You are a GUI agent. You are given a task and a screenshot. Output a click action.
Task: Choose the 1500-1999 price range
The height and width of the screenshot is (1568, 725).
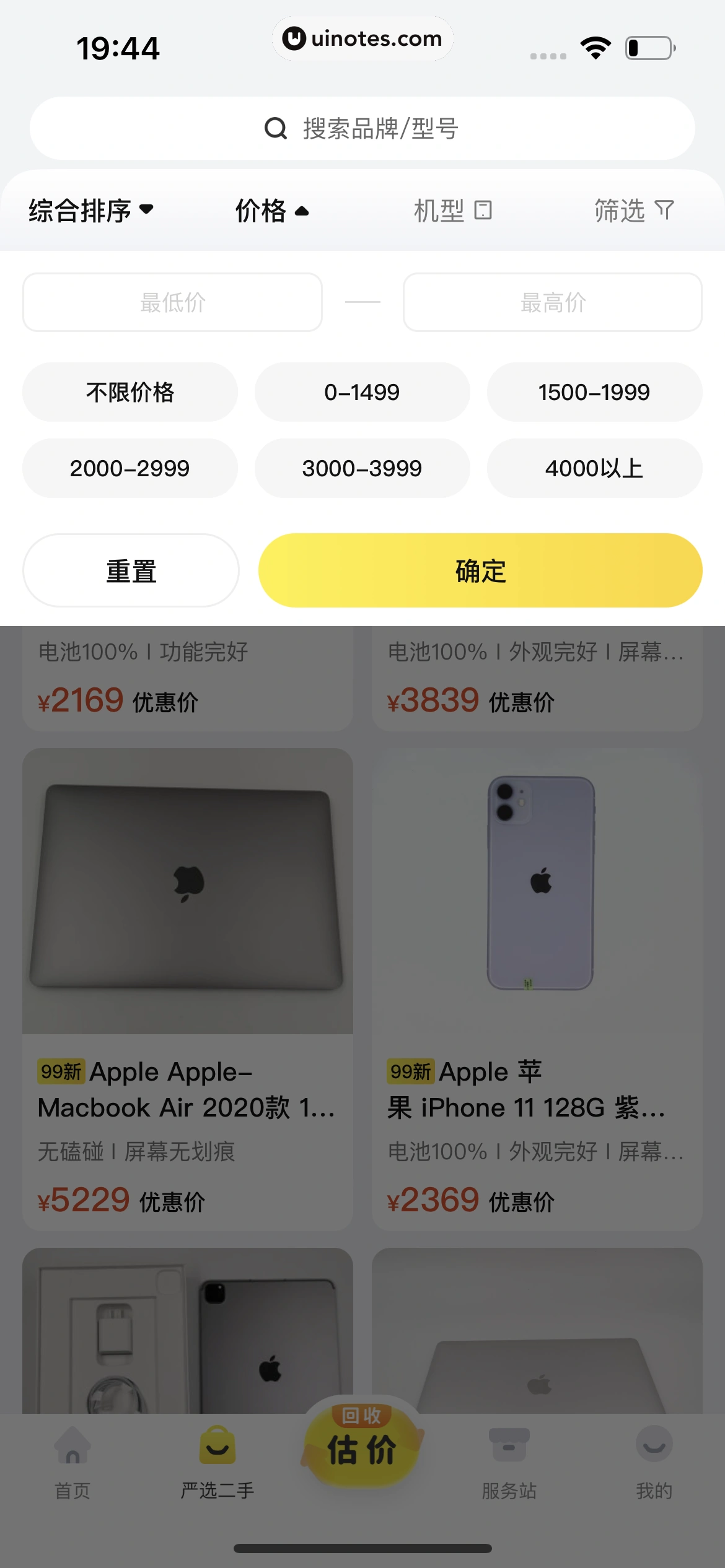[x=594, y=392]
